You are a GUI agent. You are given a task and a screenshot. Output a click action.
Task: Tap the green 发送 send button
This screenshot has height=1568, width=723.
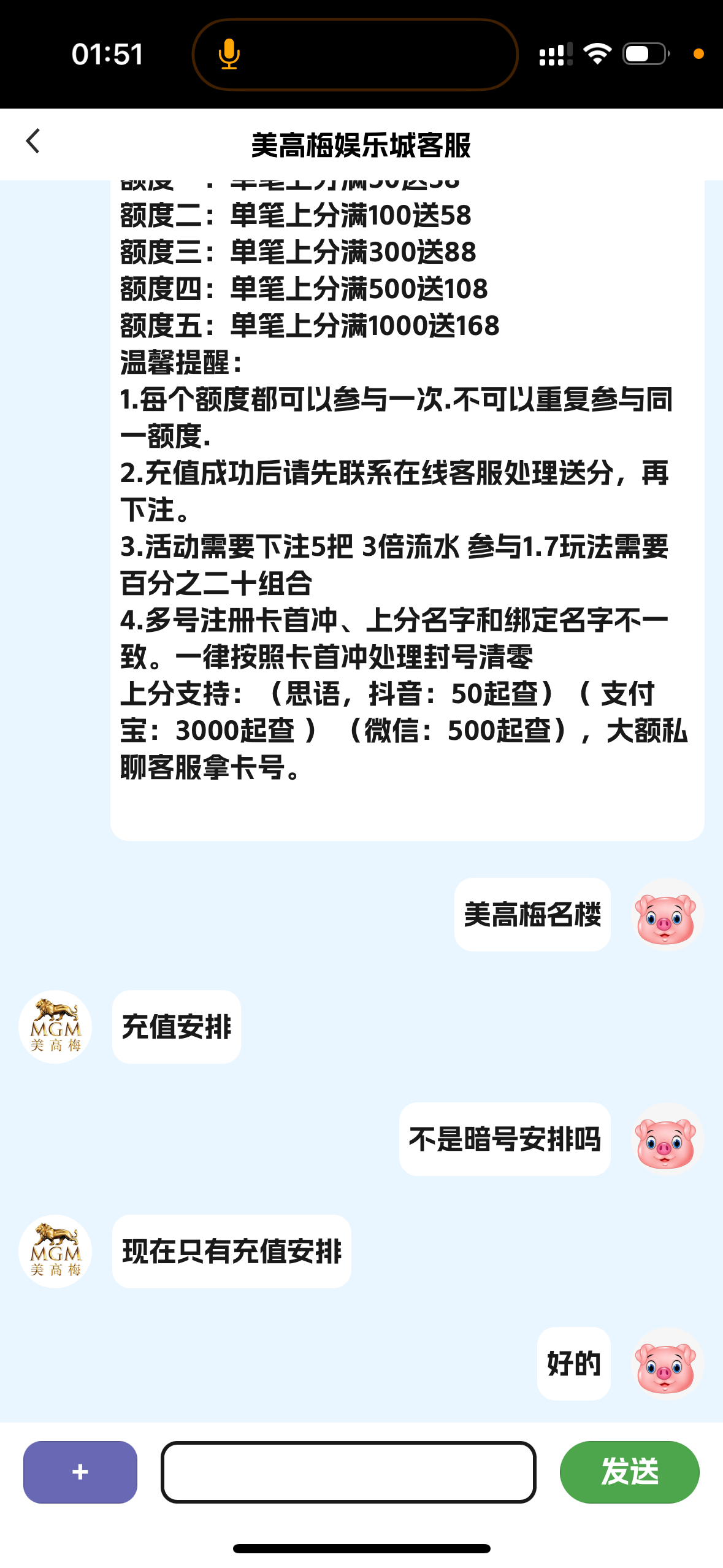point(629,1472)
